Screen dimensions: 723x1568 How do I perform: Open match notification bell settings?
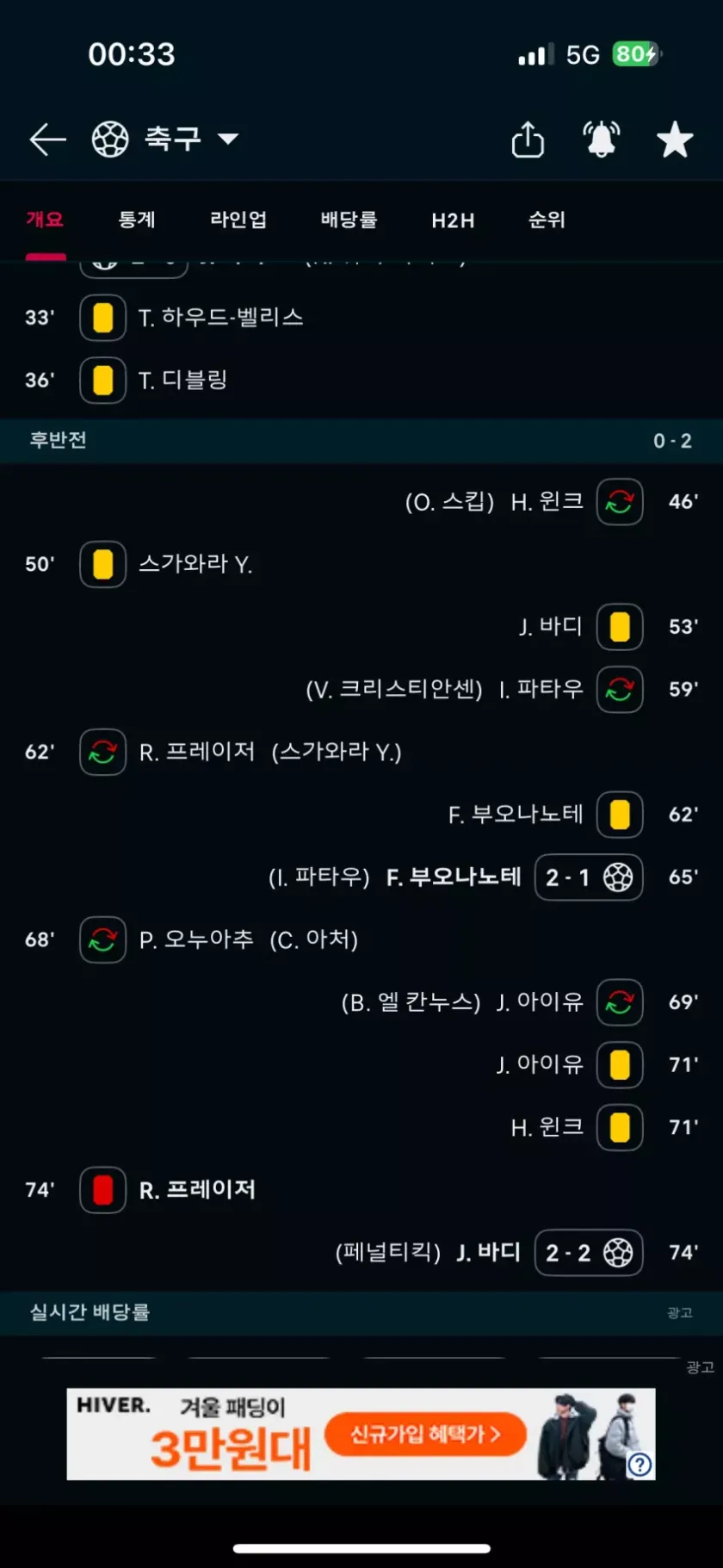[602, 139]
